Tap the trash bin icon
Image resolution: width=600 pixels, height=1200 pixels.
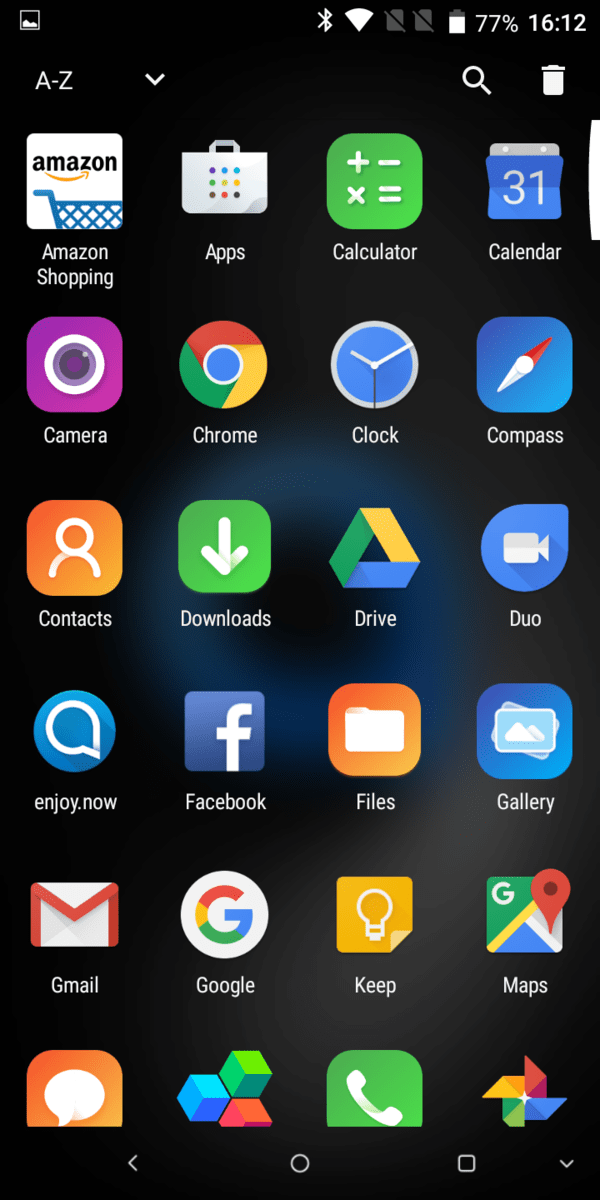[553, 81]
